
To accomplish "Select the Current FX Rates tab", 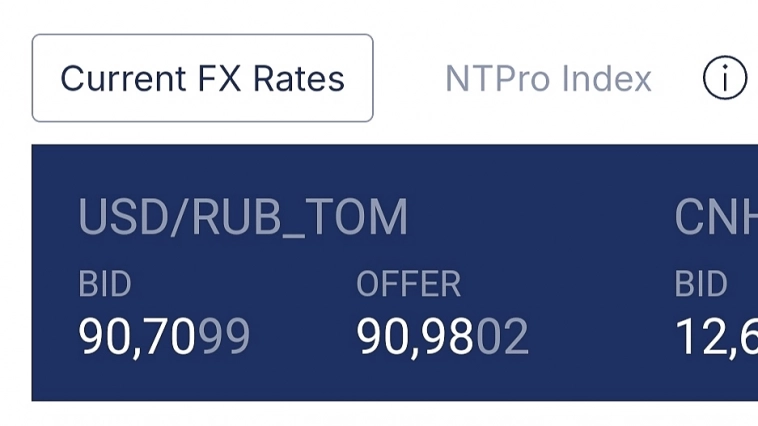I will [202, 78].
